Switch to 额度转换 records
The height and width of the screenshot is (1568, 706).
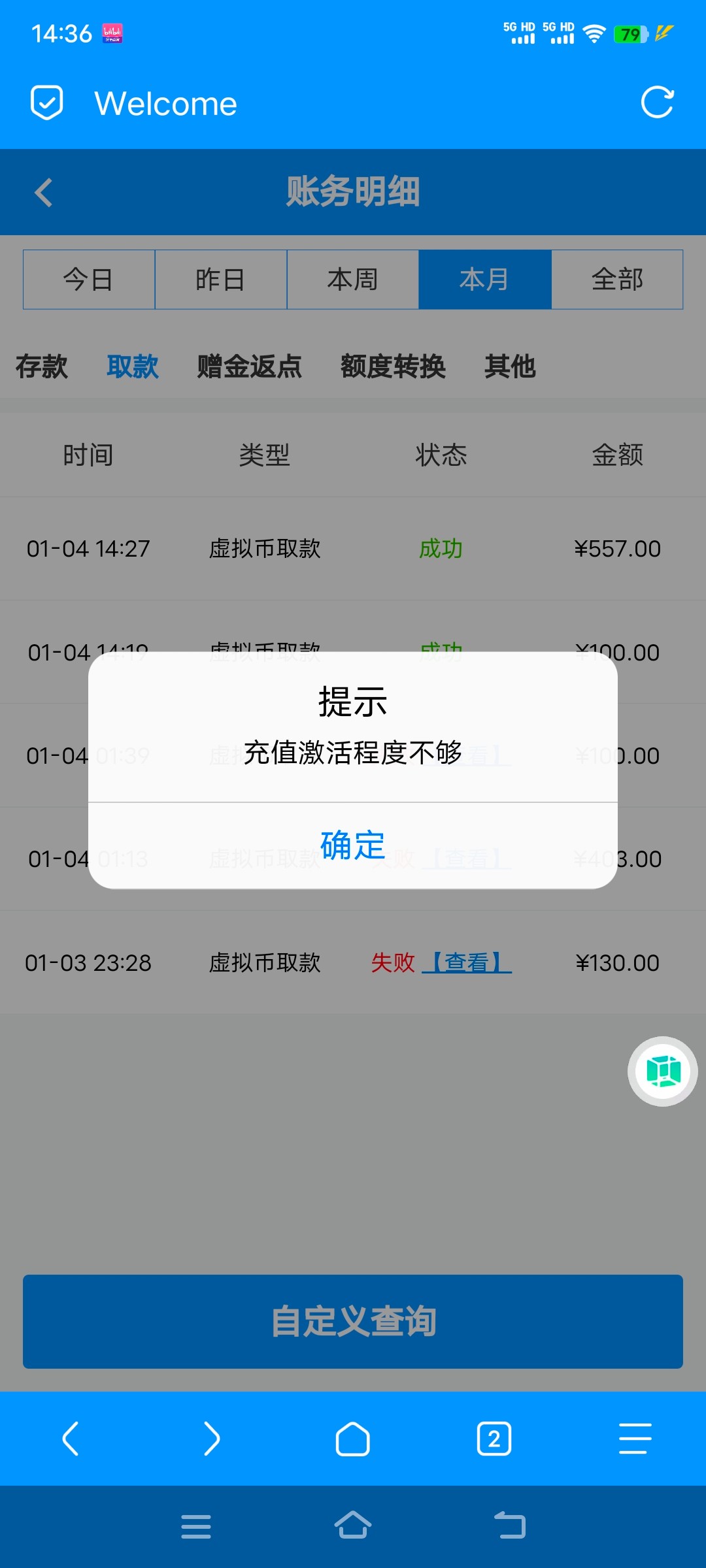pyautogui.click(x=393, y=367)
